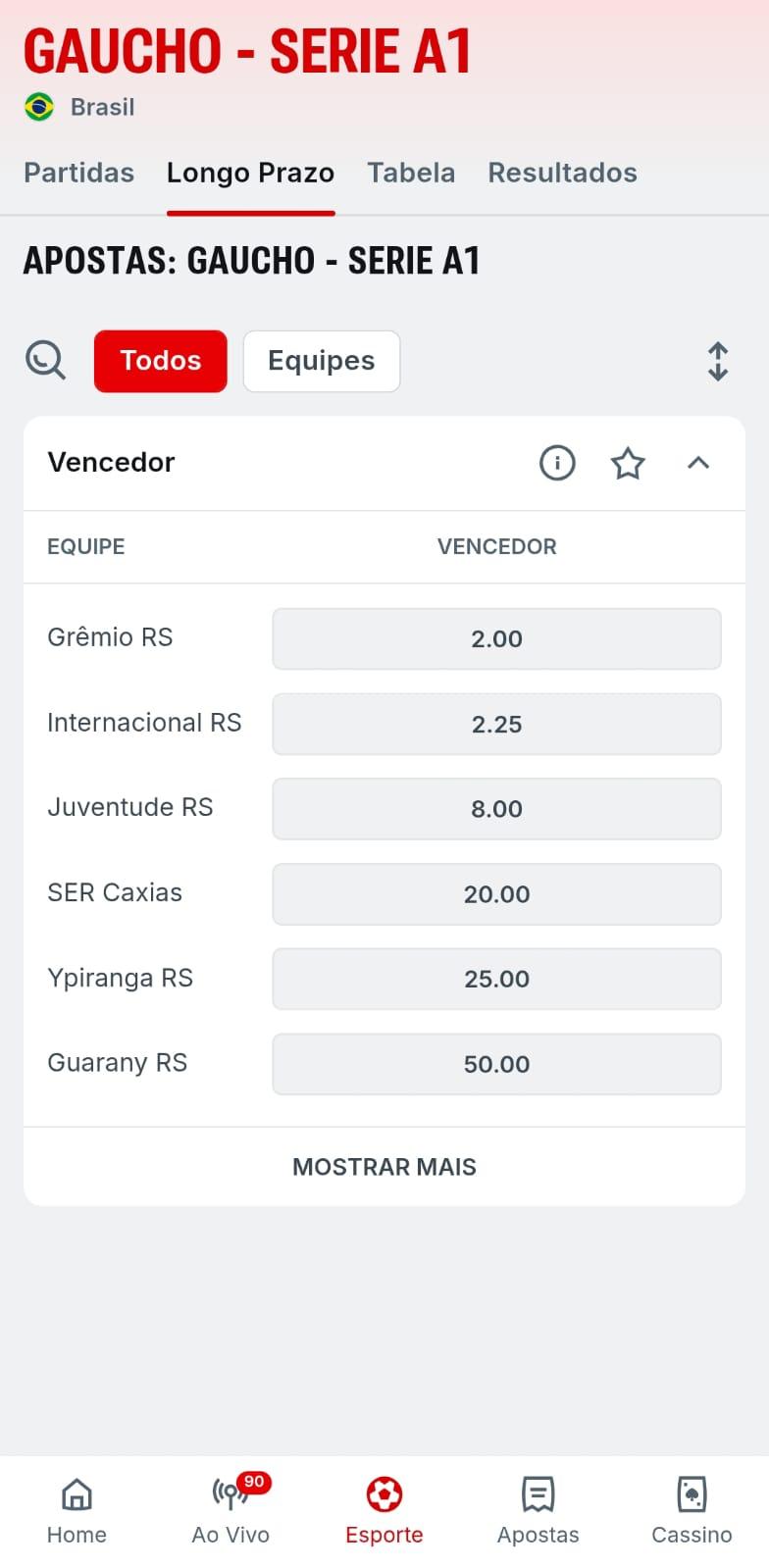Click the MOSTRAR MAIS button
Viewport: 769px width, 1568px height.
(x=384, y=1166)
